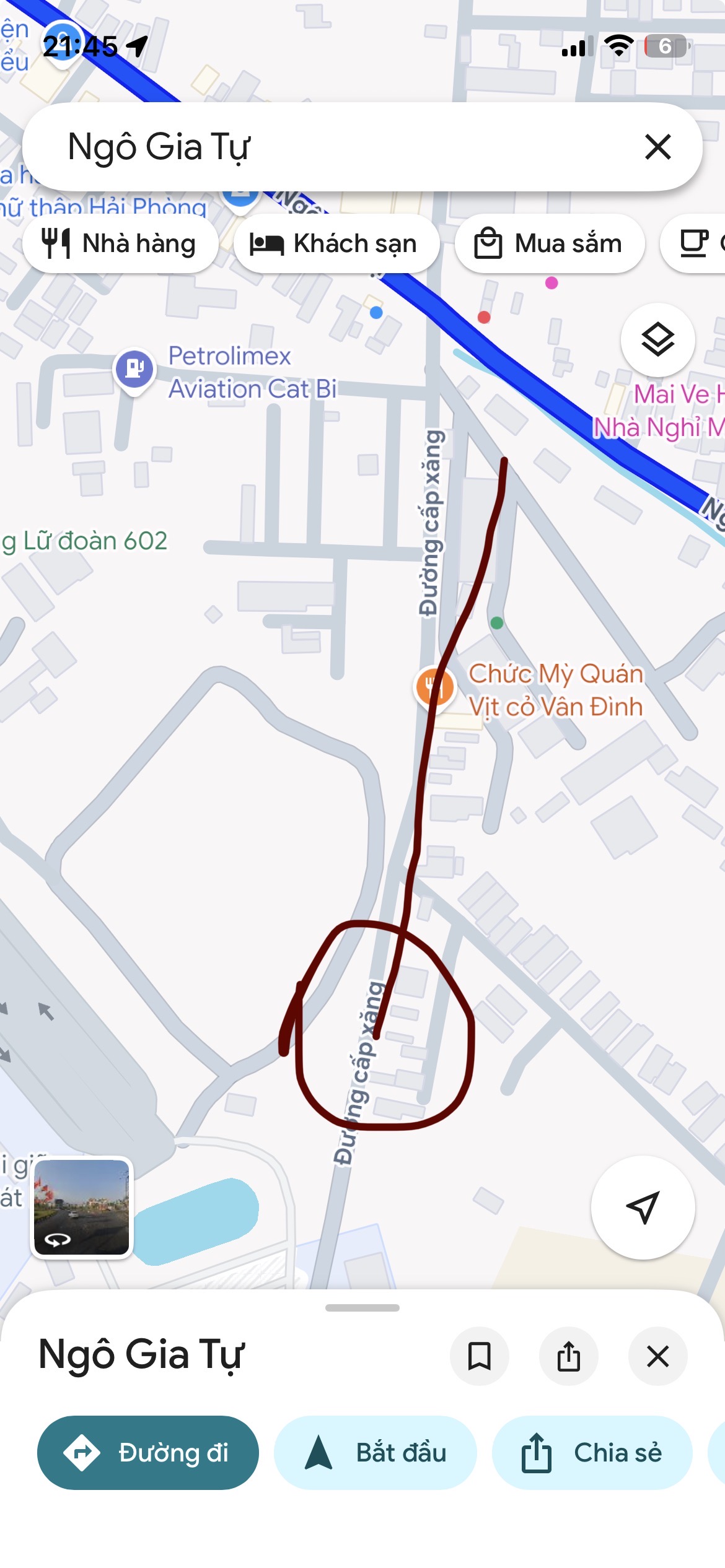Choose the Mua sắm chip
The image size is (725, 1568).
pos(550,243)
